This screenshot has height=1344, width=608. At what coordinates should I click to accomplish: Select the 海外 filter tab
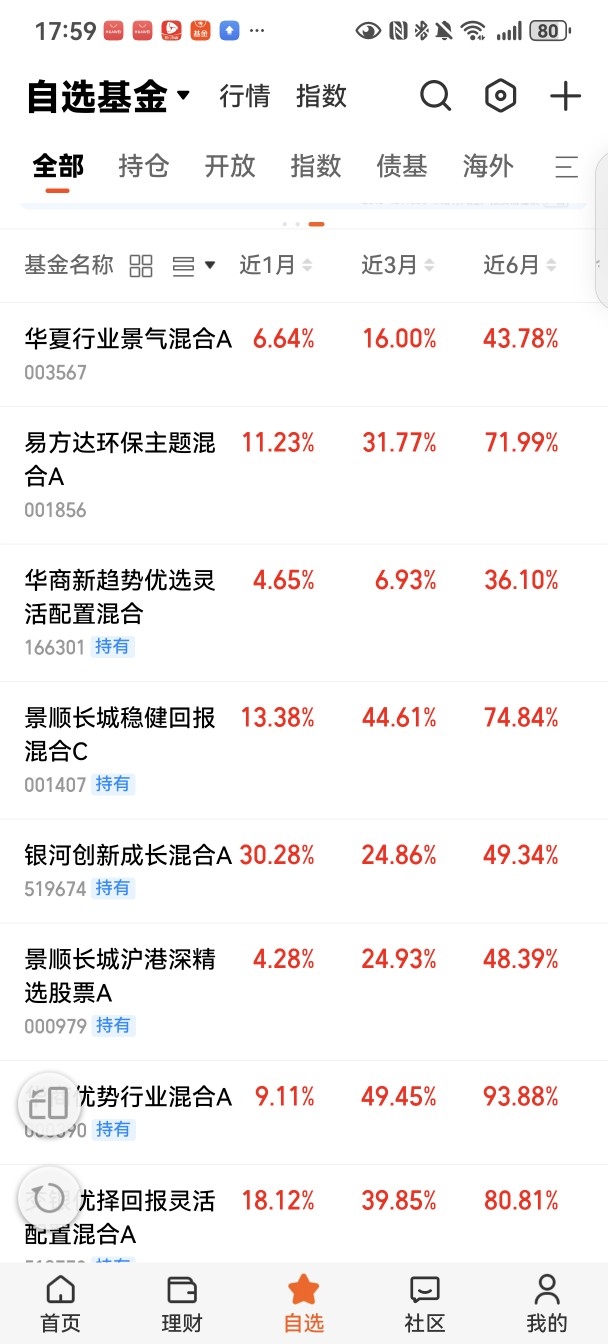(x=488, y=166)
